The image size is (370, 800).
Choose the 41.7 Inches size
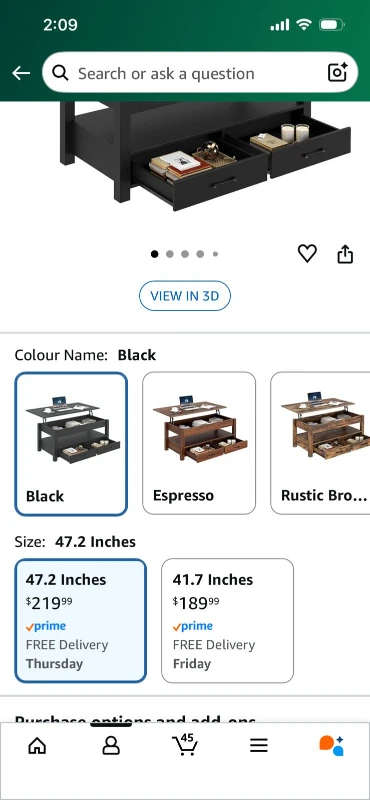228,621
